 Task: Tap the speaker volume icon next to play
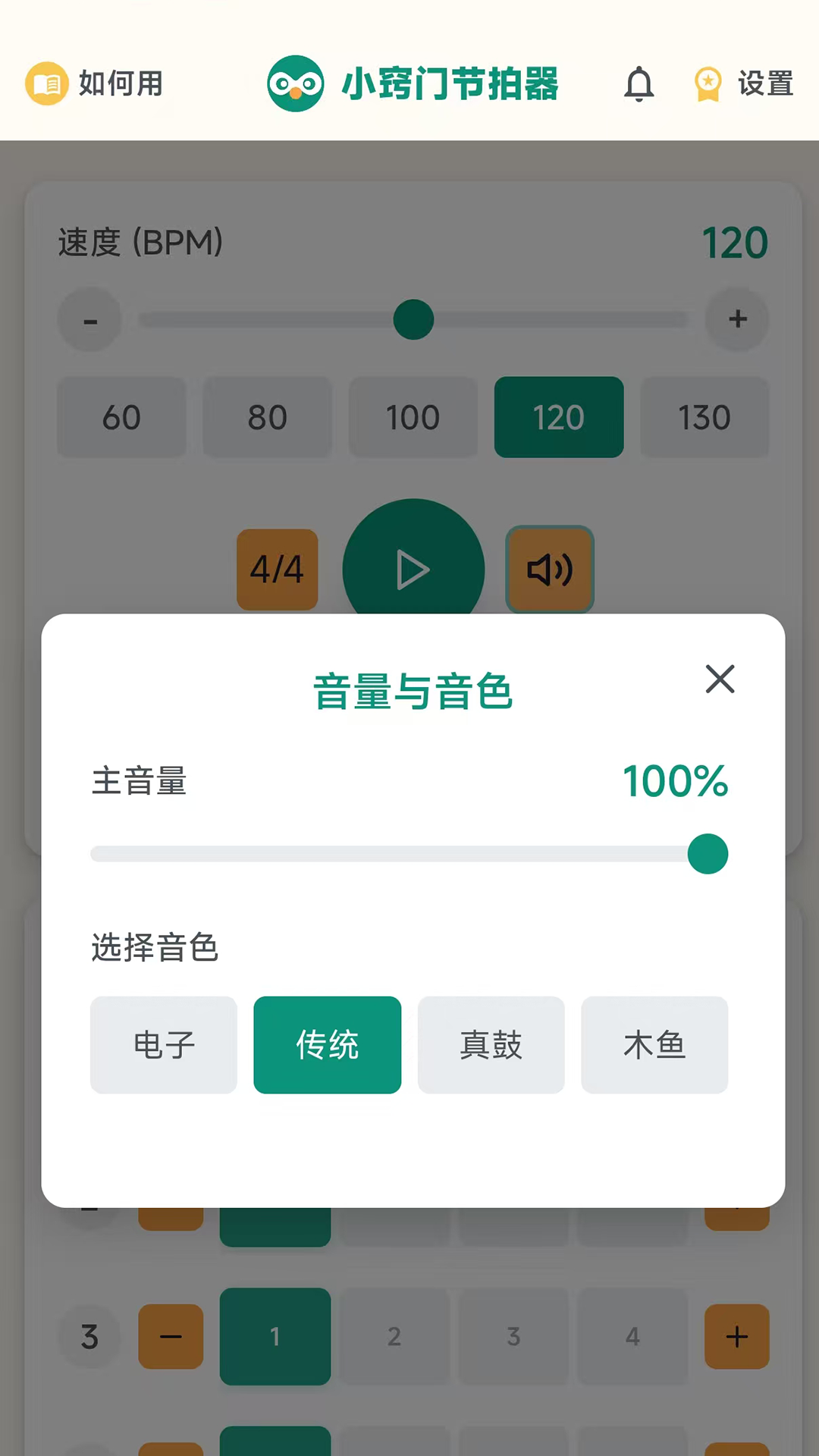coord(549,570)
